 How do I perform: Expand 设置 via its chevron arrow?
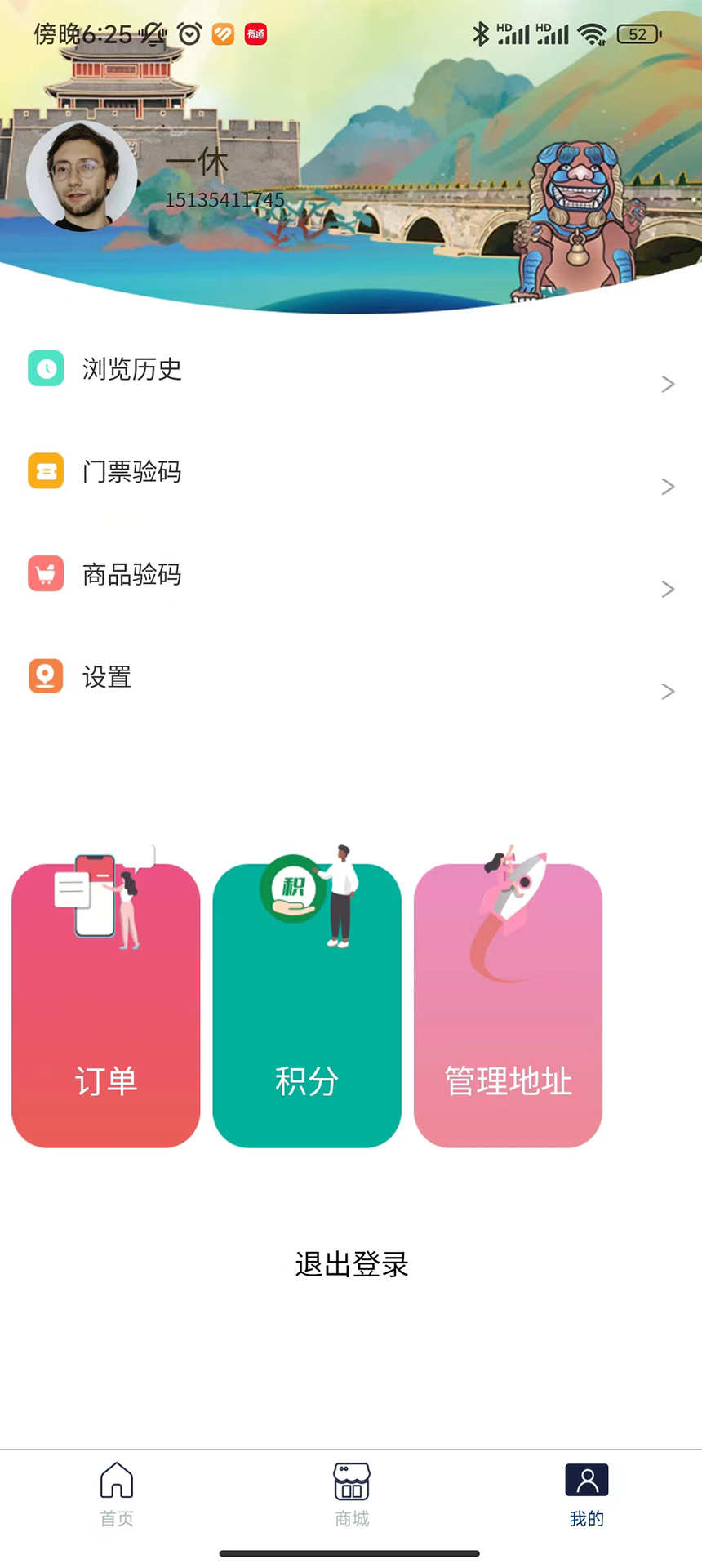tap(668, 691)
